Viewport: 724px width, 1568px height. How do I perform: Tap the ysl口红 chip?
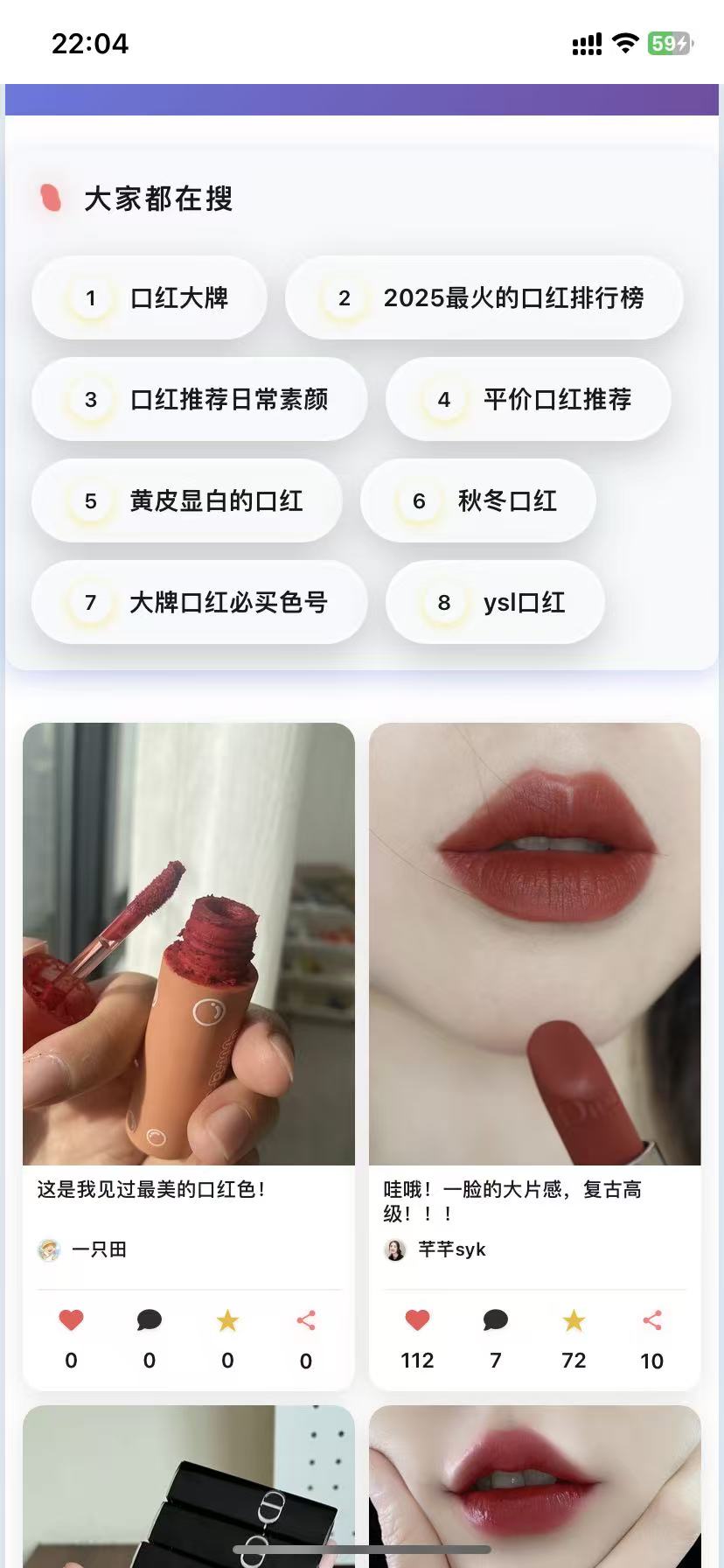coord(495,603)
